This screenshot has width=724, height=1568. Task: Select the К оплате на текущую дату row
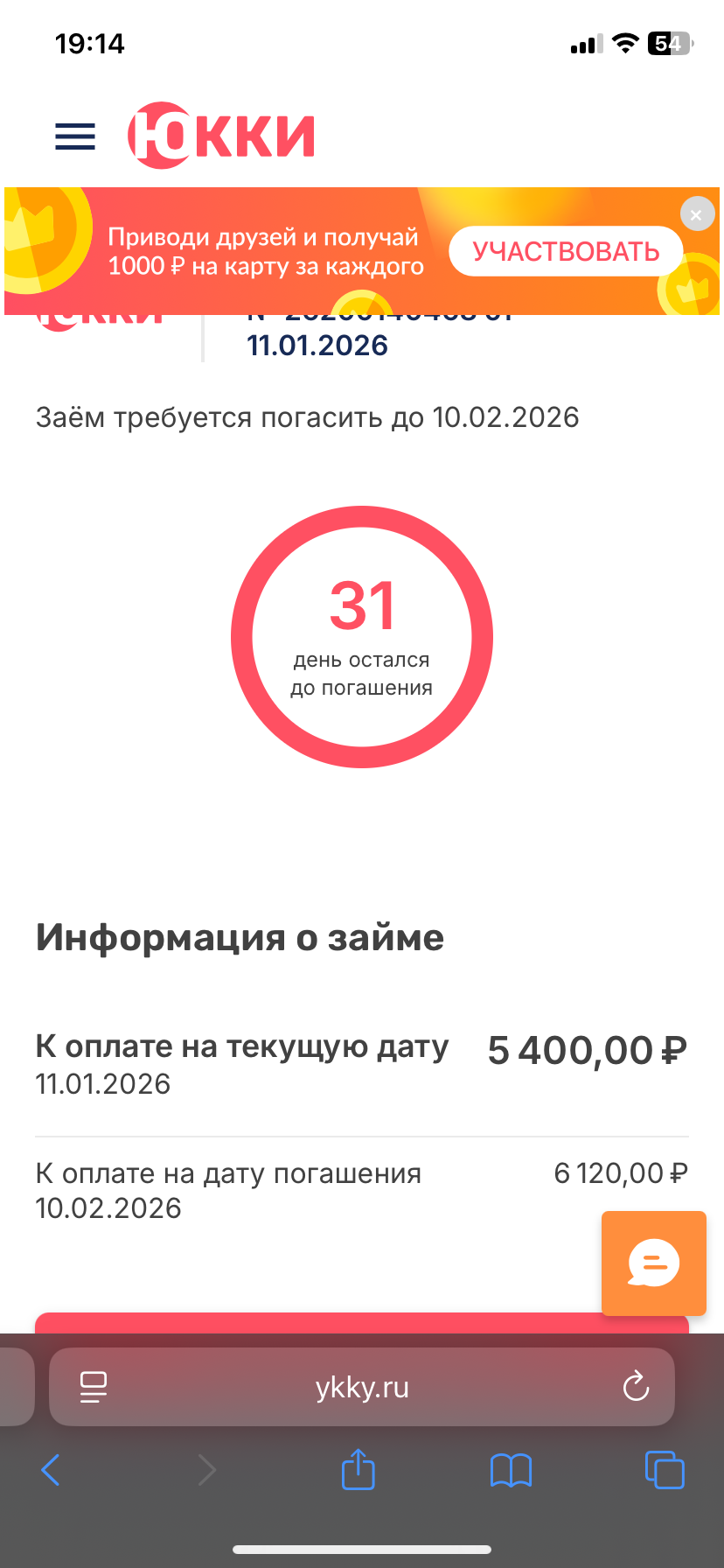(x=361, y=1063)
